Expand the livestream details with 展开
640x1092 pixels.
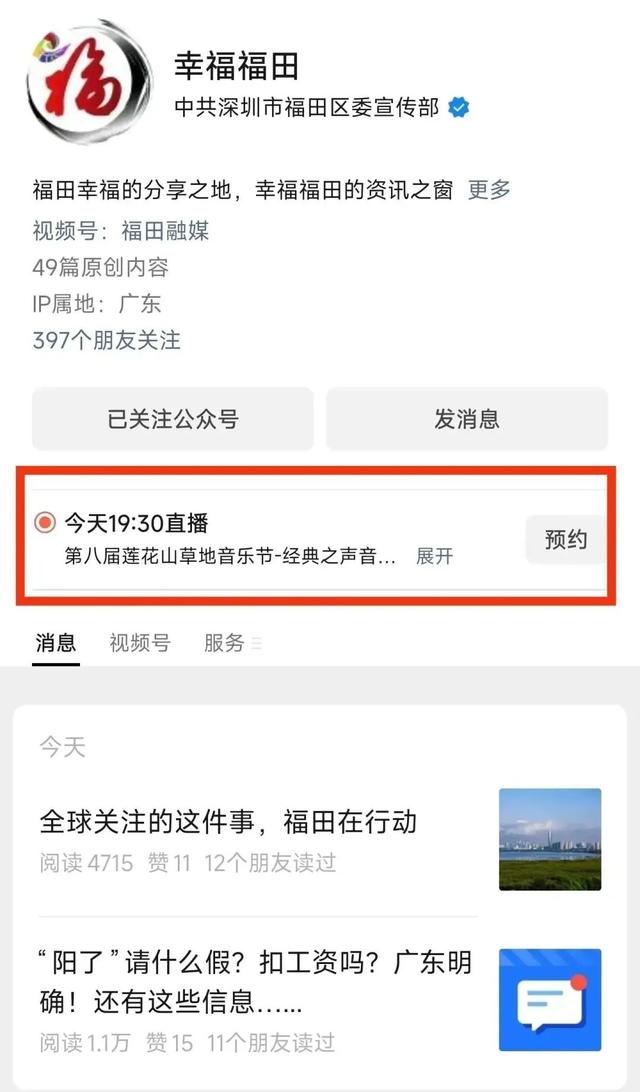tap(435, 556)
